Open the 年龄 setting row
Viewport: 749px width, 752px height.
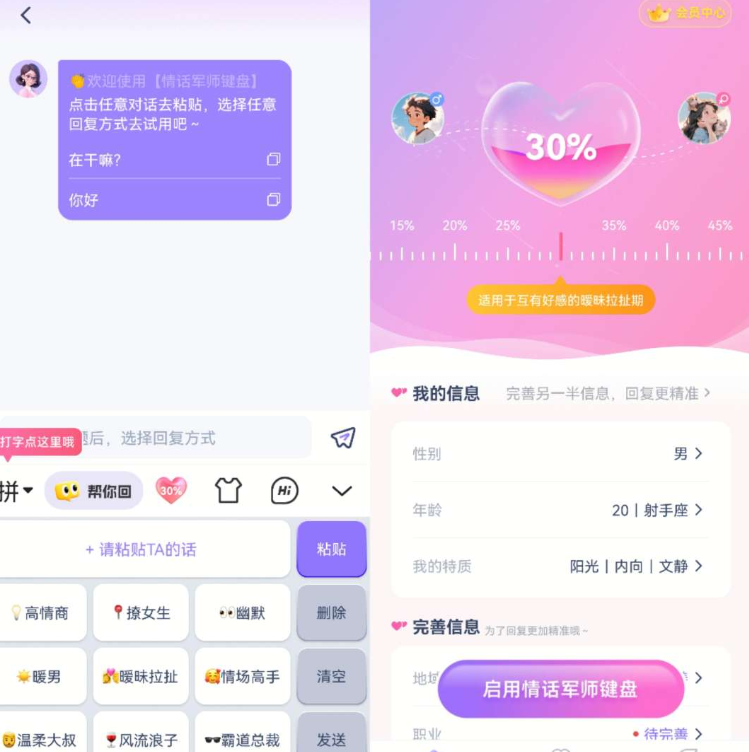(560, 510)
